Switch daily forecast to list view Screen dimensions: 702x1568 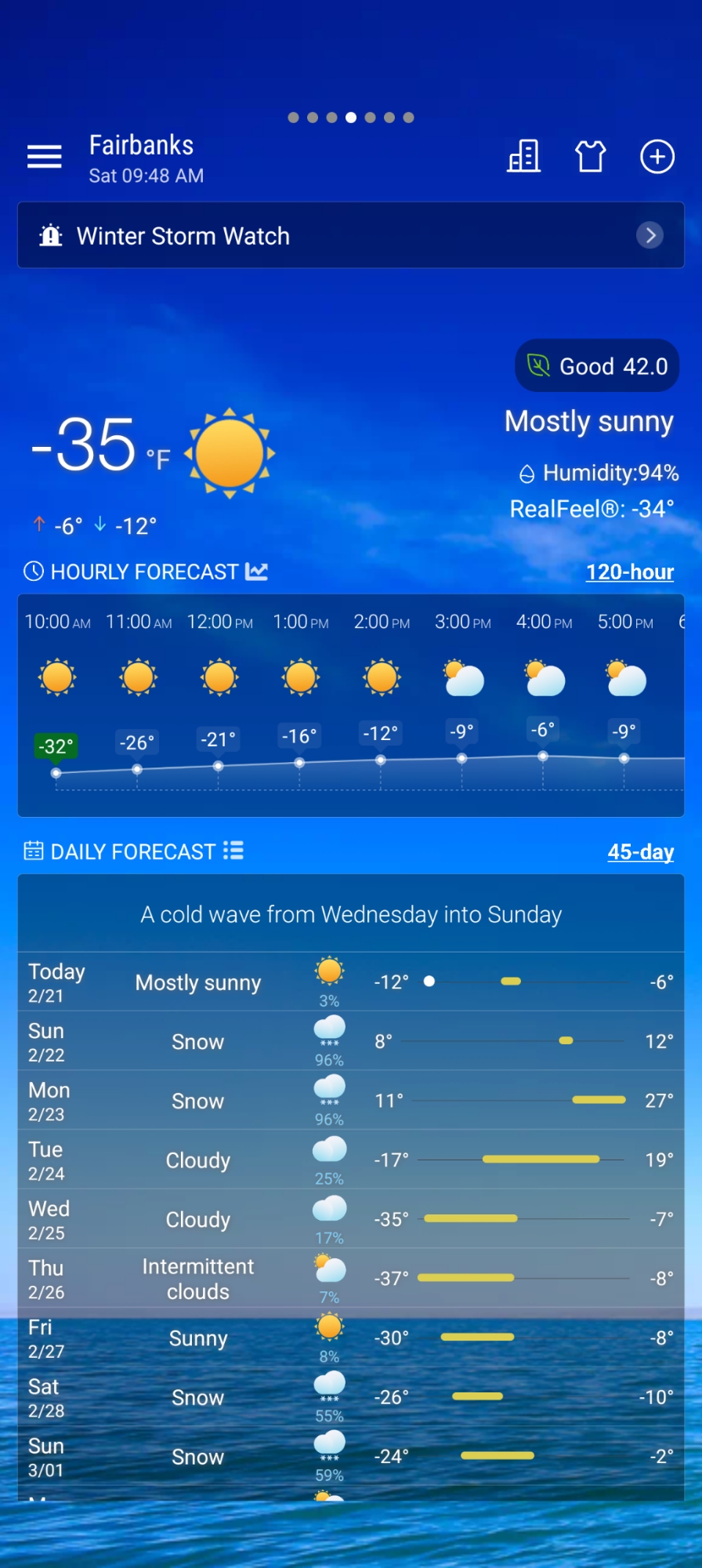click(x=233, y=851)
